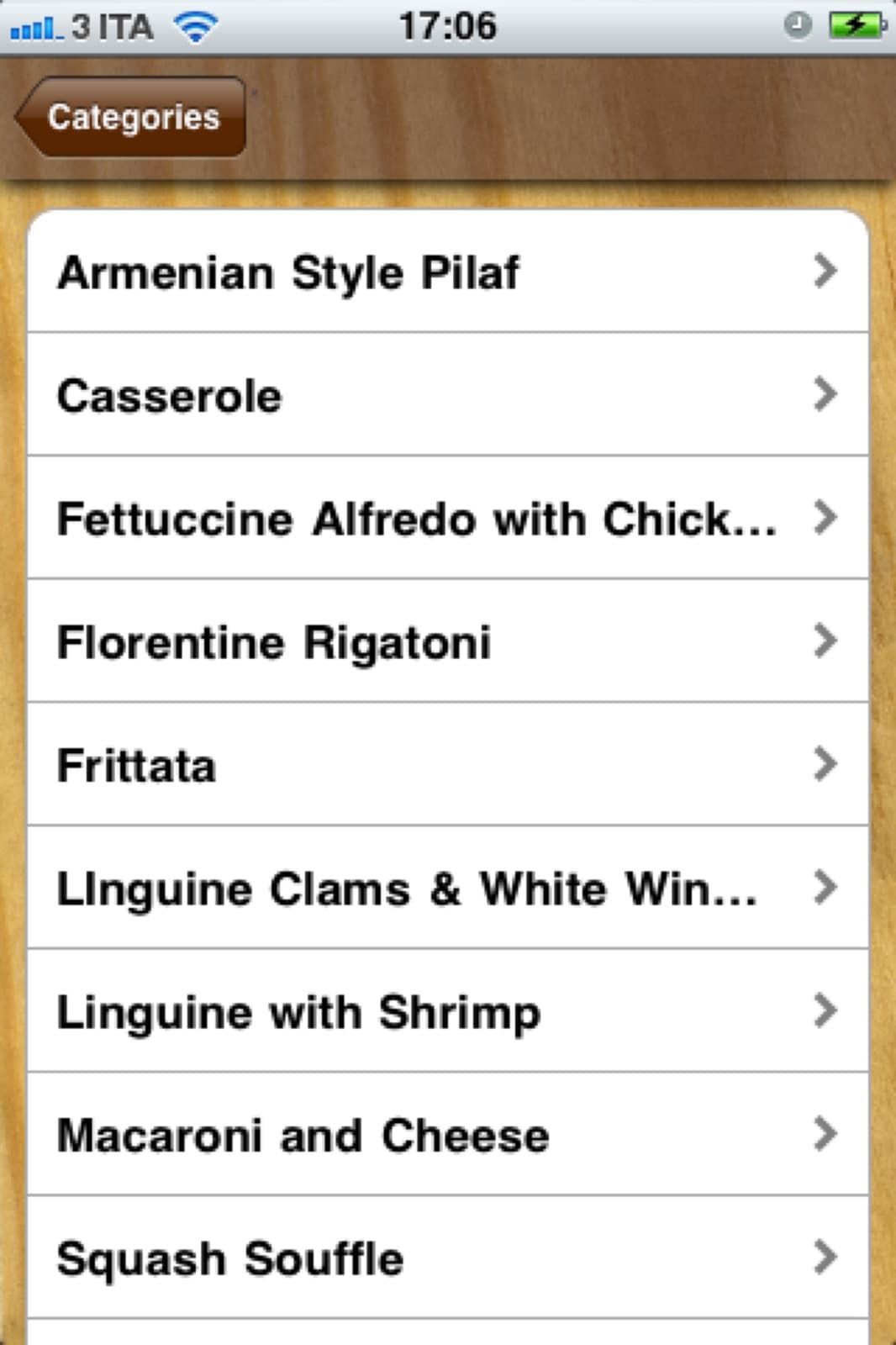This screenshot has height=1345, width=896.
Task: View the Squash Souffle recipe
Action: coord(447,1258)
